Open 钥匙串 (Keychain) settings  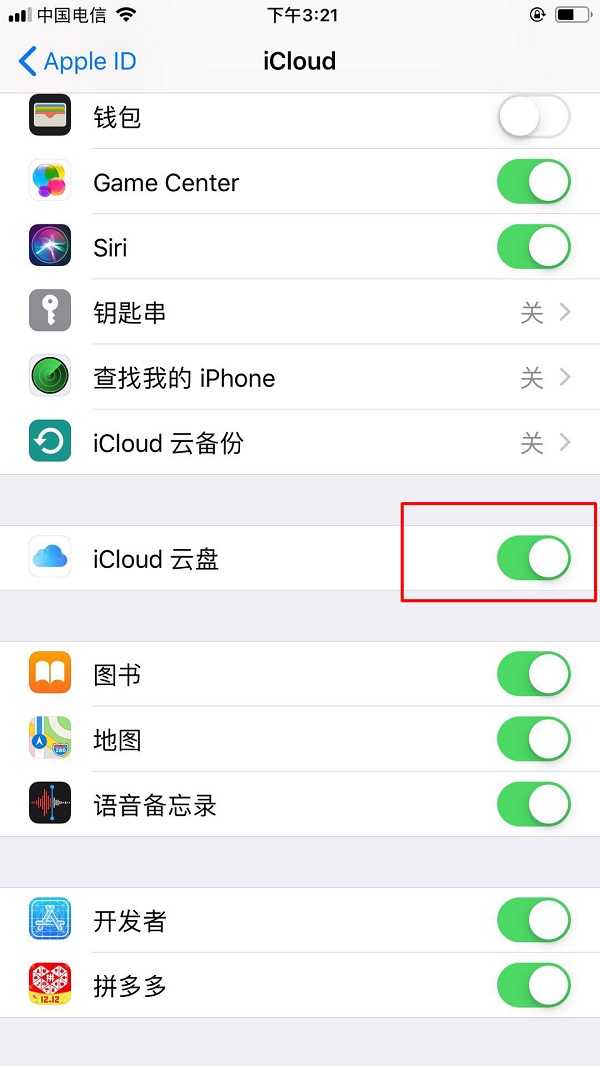tap(300, 313)
